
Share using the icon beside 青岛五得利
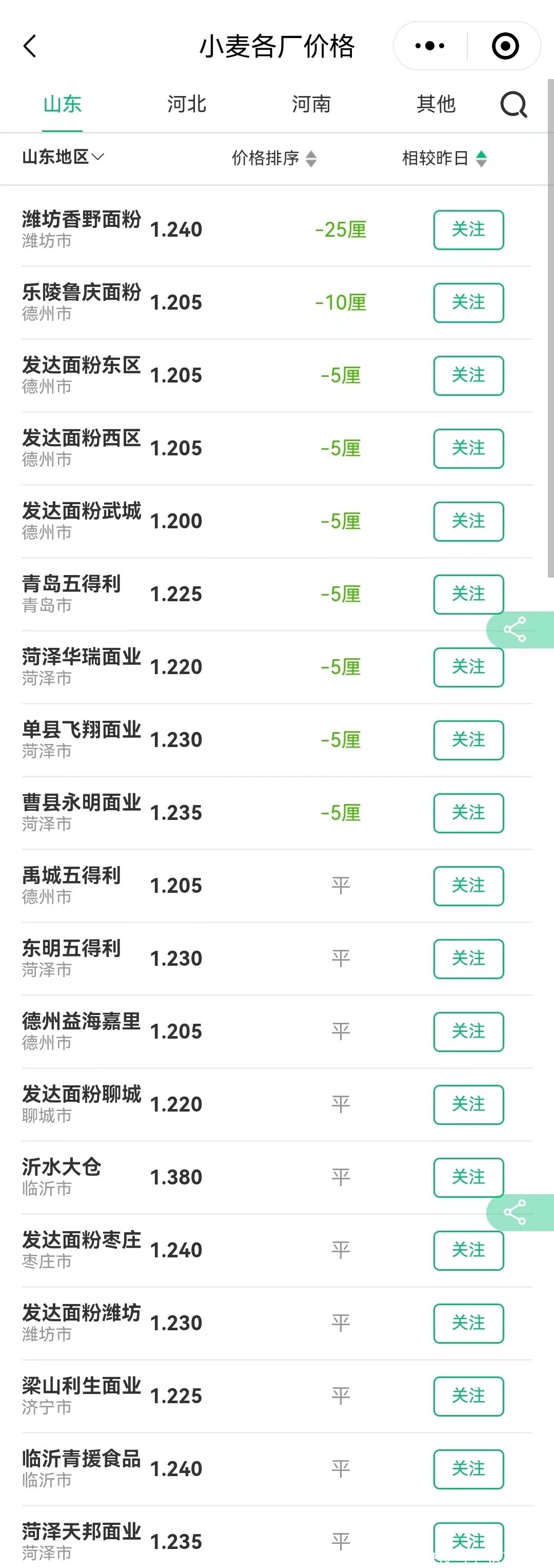pos(516,629)
